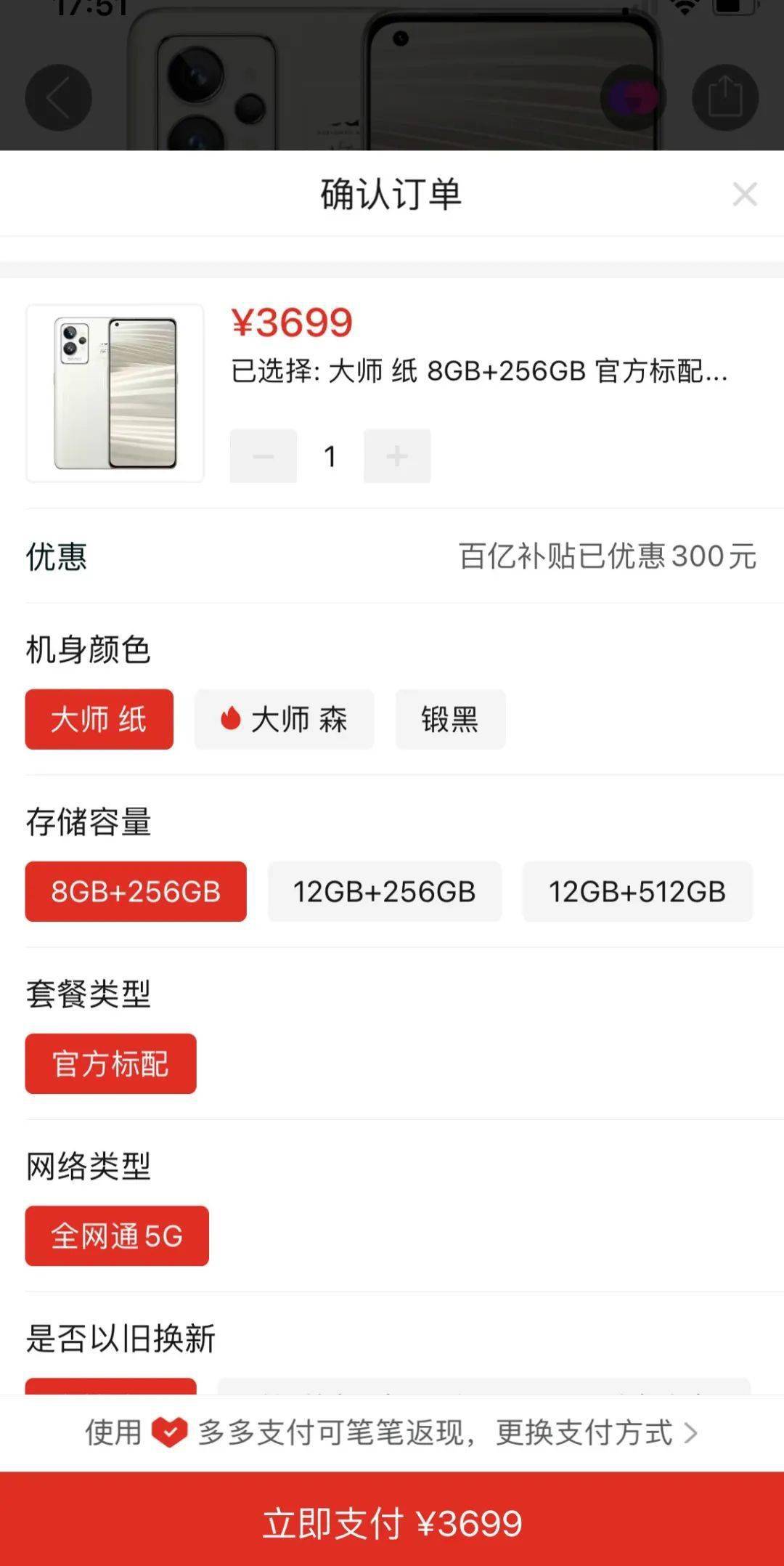
Task: Select the 官方标配 package type
Action: 110,1063
